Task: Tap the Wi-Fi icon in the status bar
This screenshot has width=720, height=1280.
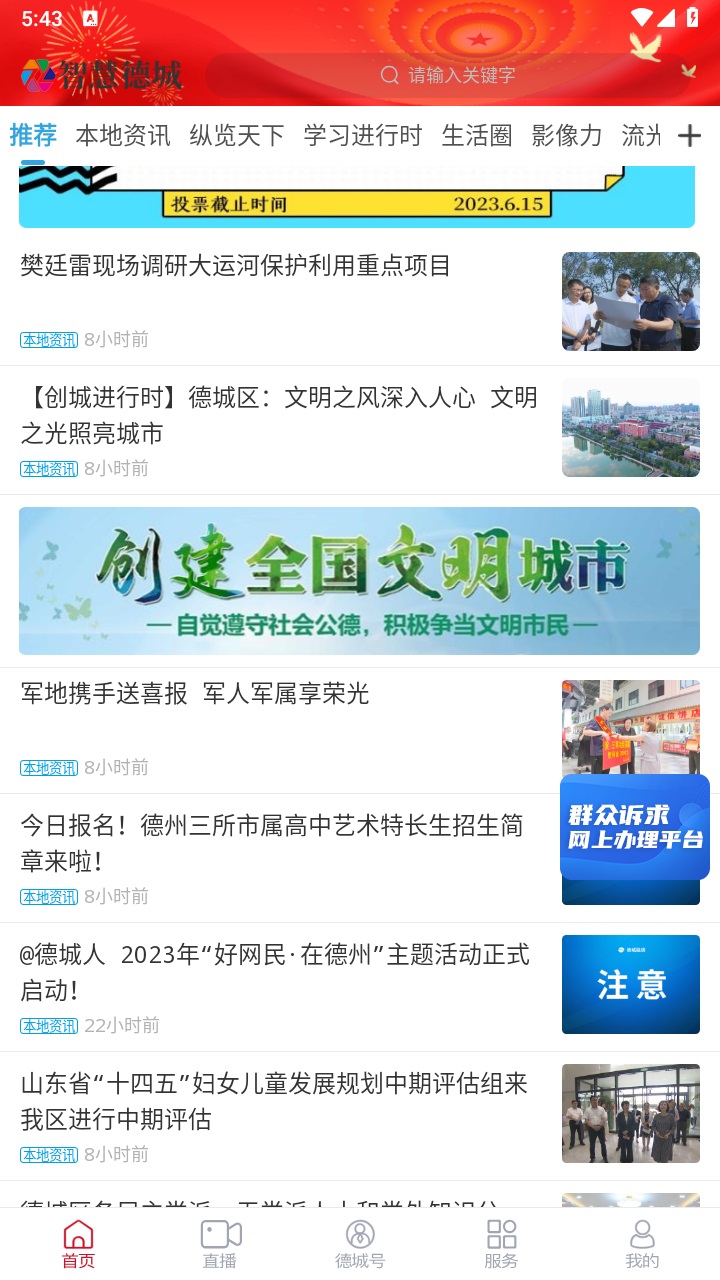Action: click(642, 15)
